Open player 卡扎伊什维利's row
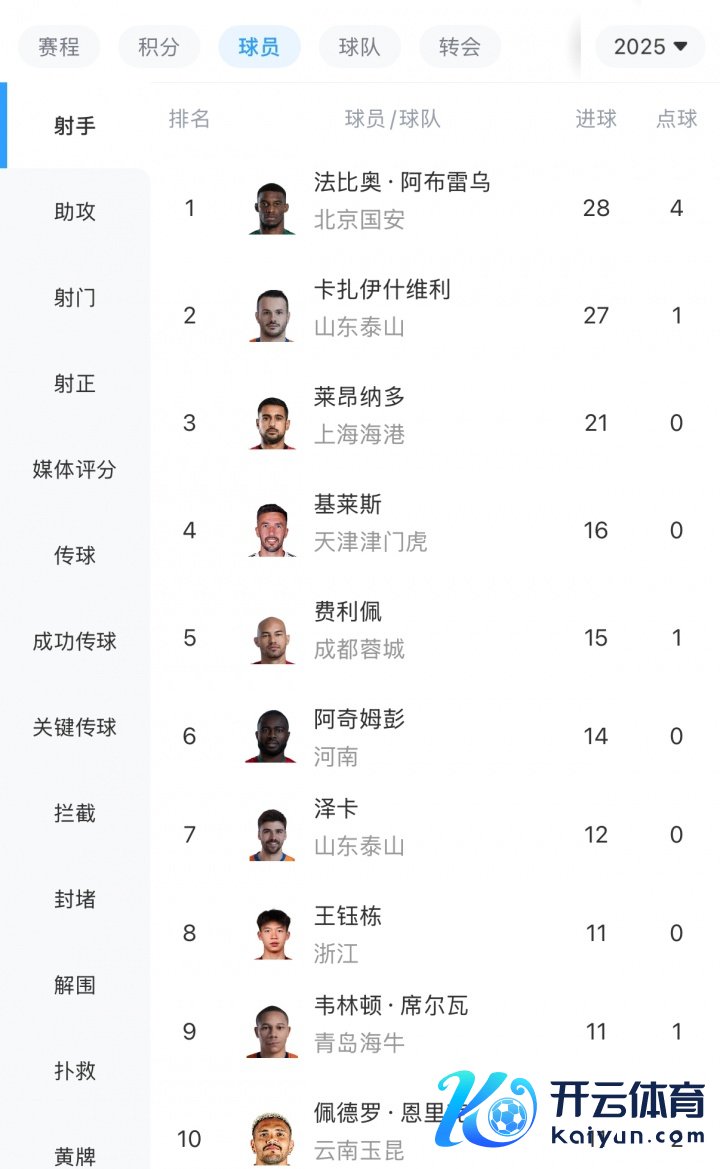This screenshot has width=720, height=1169. click(x=382, y=308)
